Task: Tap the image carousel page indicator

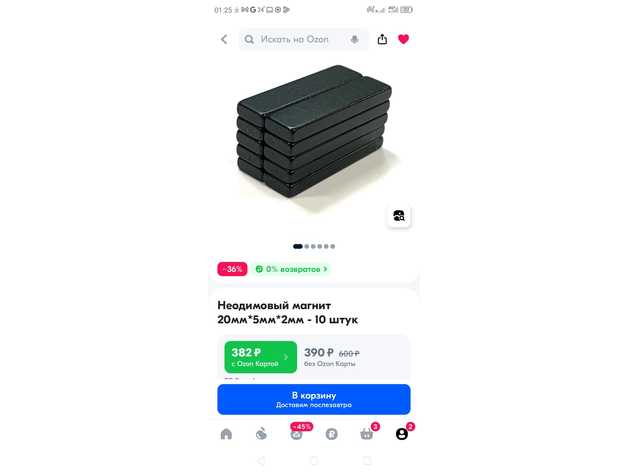Action: [313, 246]
